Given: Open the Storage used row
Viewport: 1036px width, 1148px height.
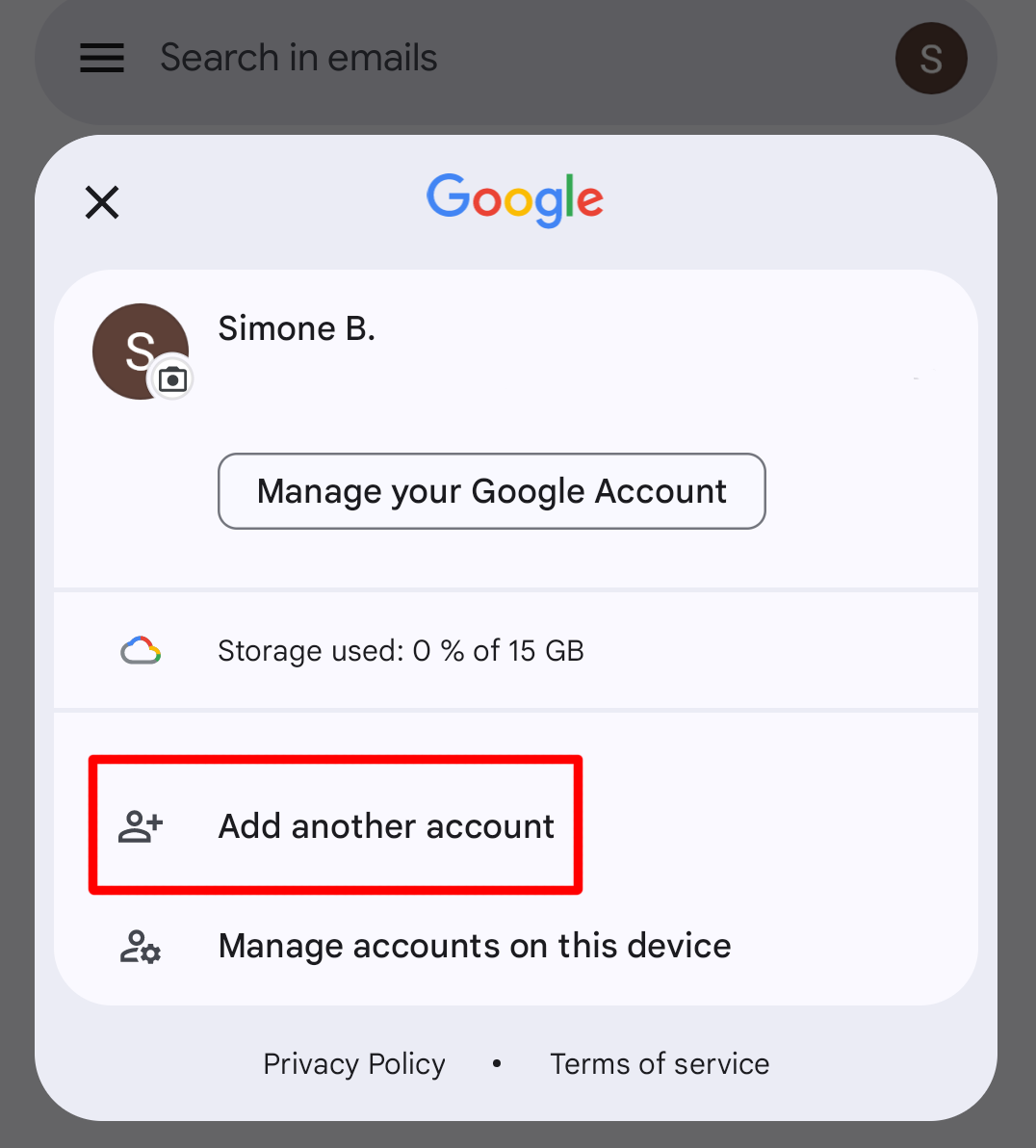Looking at the screenshot, I should (401, 651).
